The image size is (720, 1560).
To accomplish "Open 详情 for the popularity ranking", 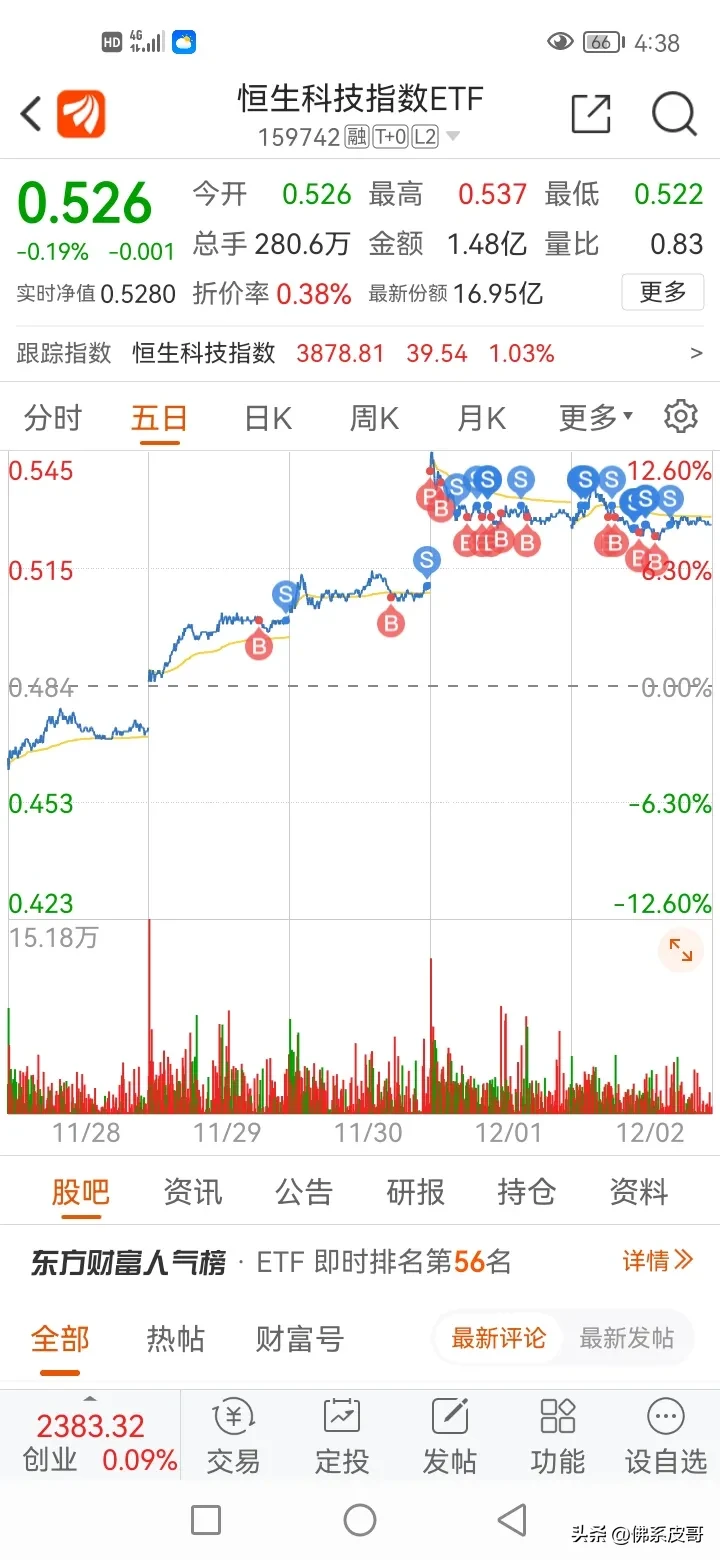I will point(657,1261).
